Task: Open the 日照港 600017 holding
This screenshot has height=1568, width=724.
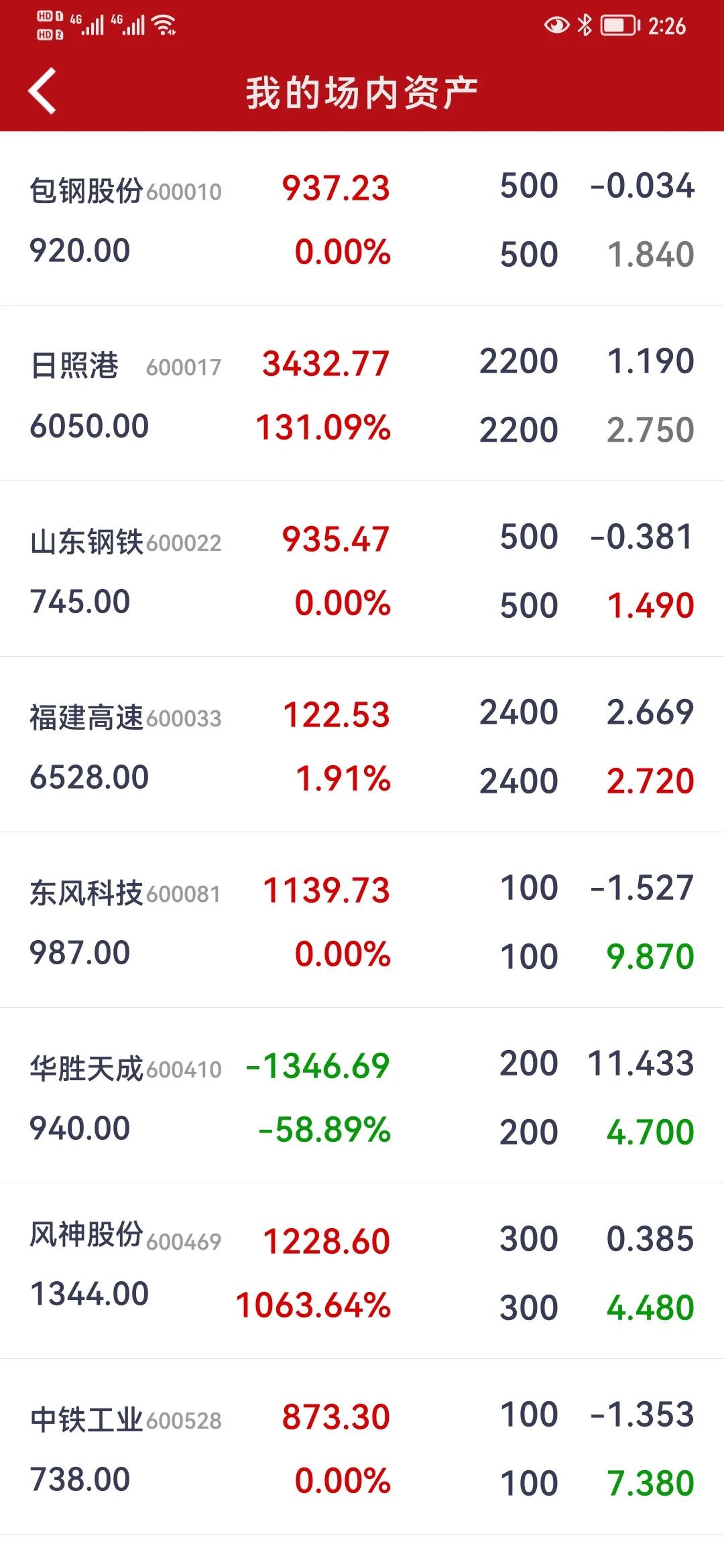Action: click(362, 393)
